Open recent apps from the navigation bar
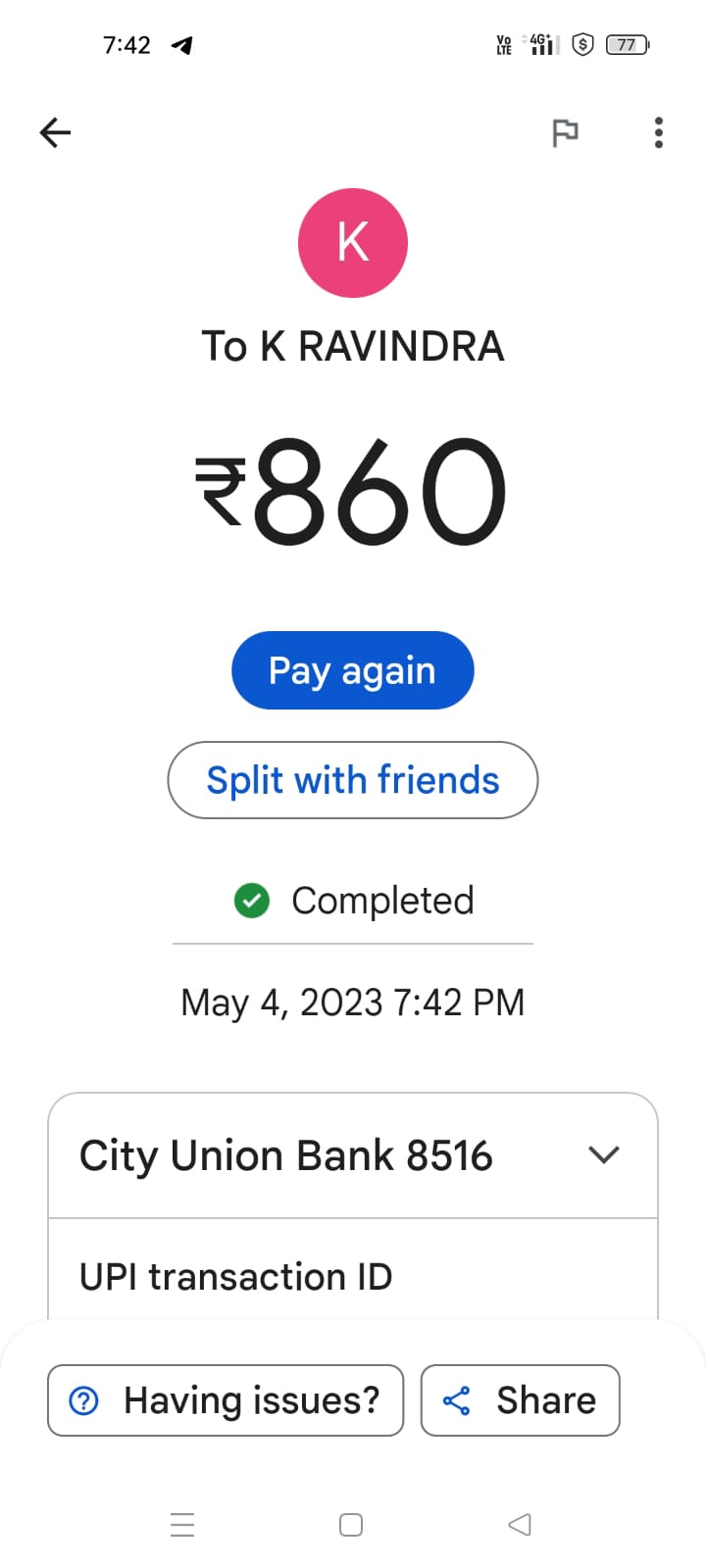The height and width of the screenshot is (1568, 706). (182, 1525)
